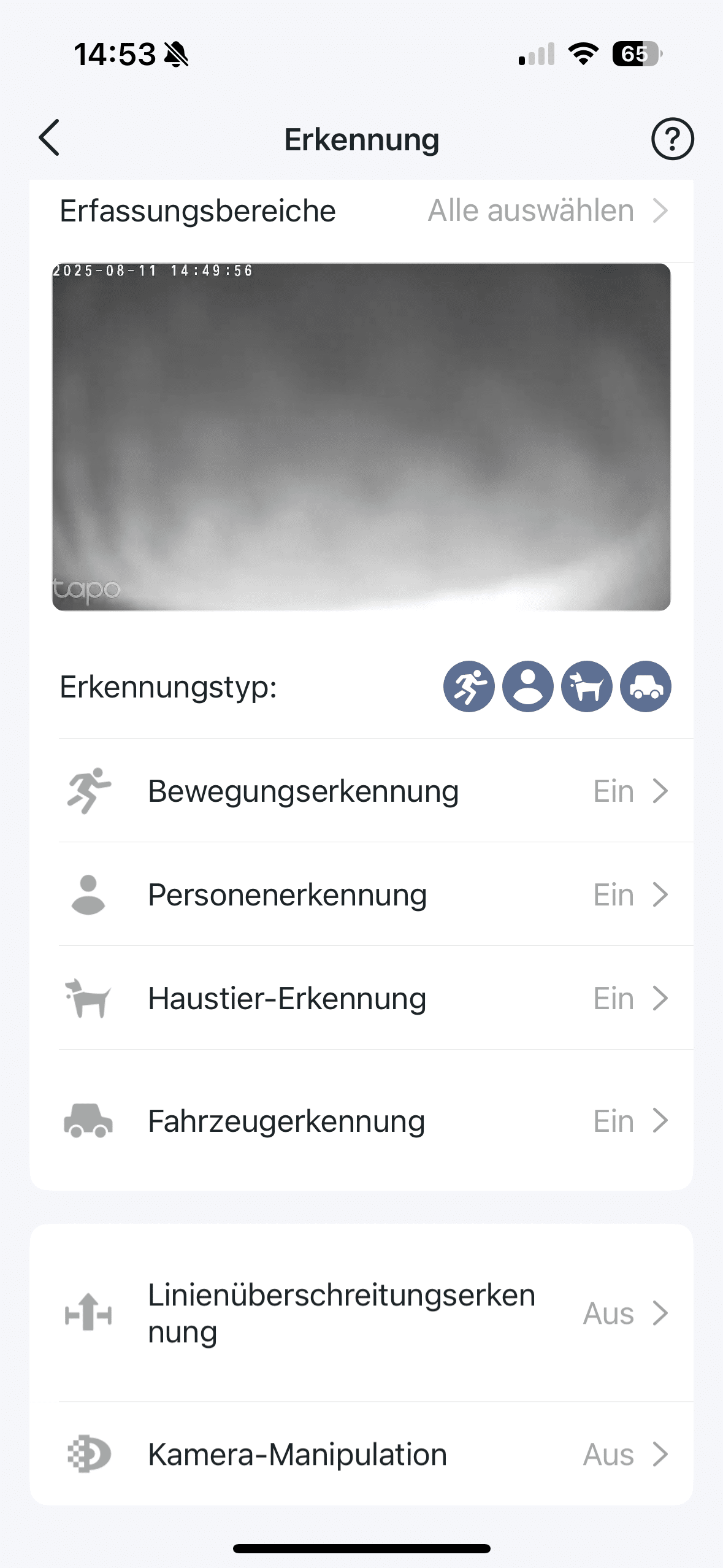Open Bewegungserkennung settings
This screenshot has height=1568, width=723.
pos(362,791)
